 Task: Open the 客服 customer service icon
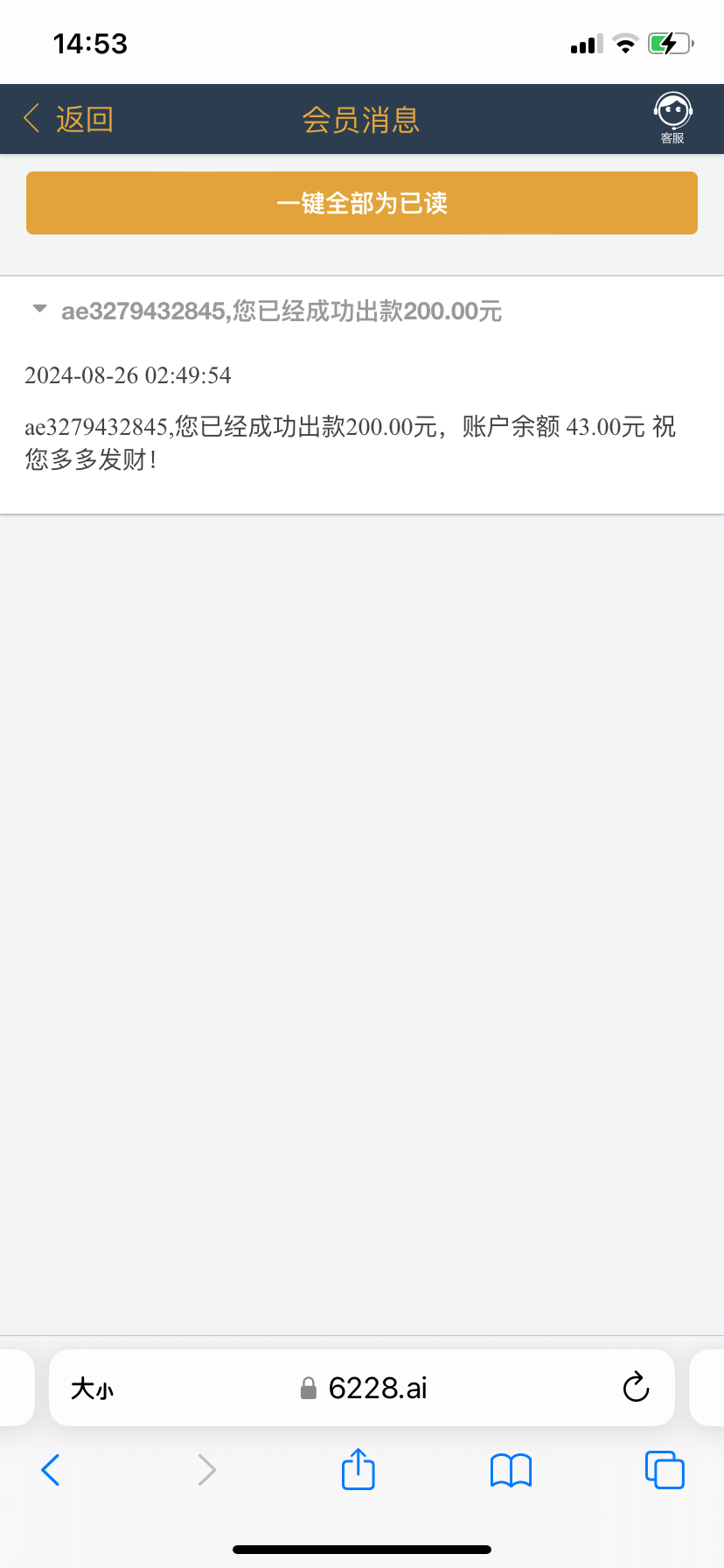[x=672, y=118]
